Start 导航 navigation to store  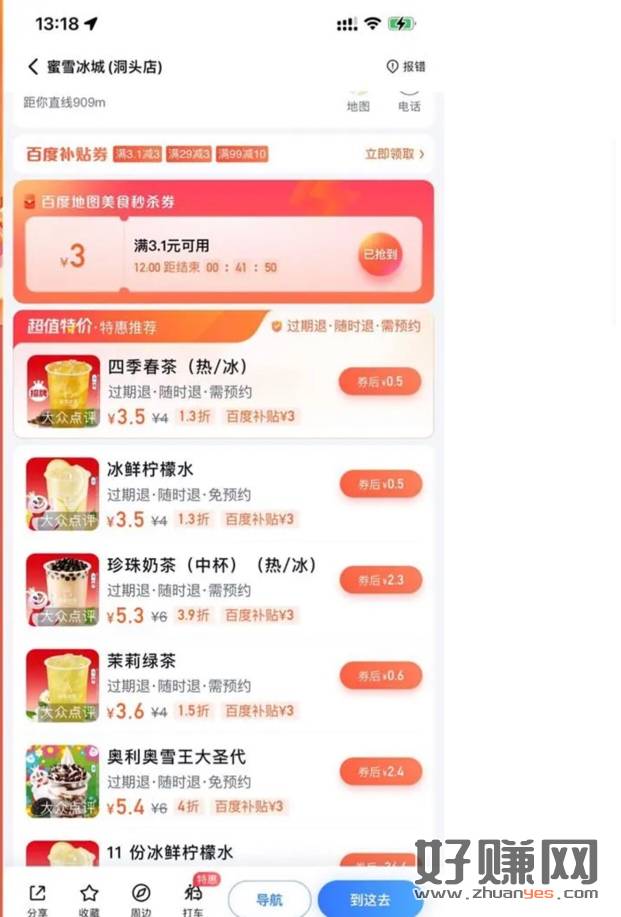pos(269,900)
